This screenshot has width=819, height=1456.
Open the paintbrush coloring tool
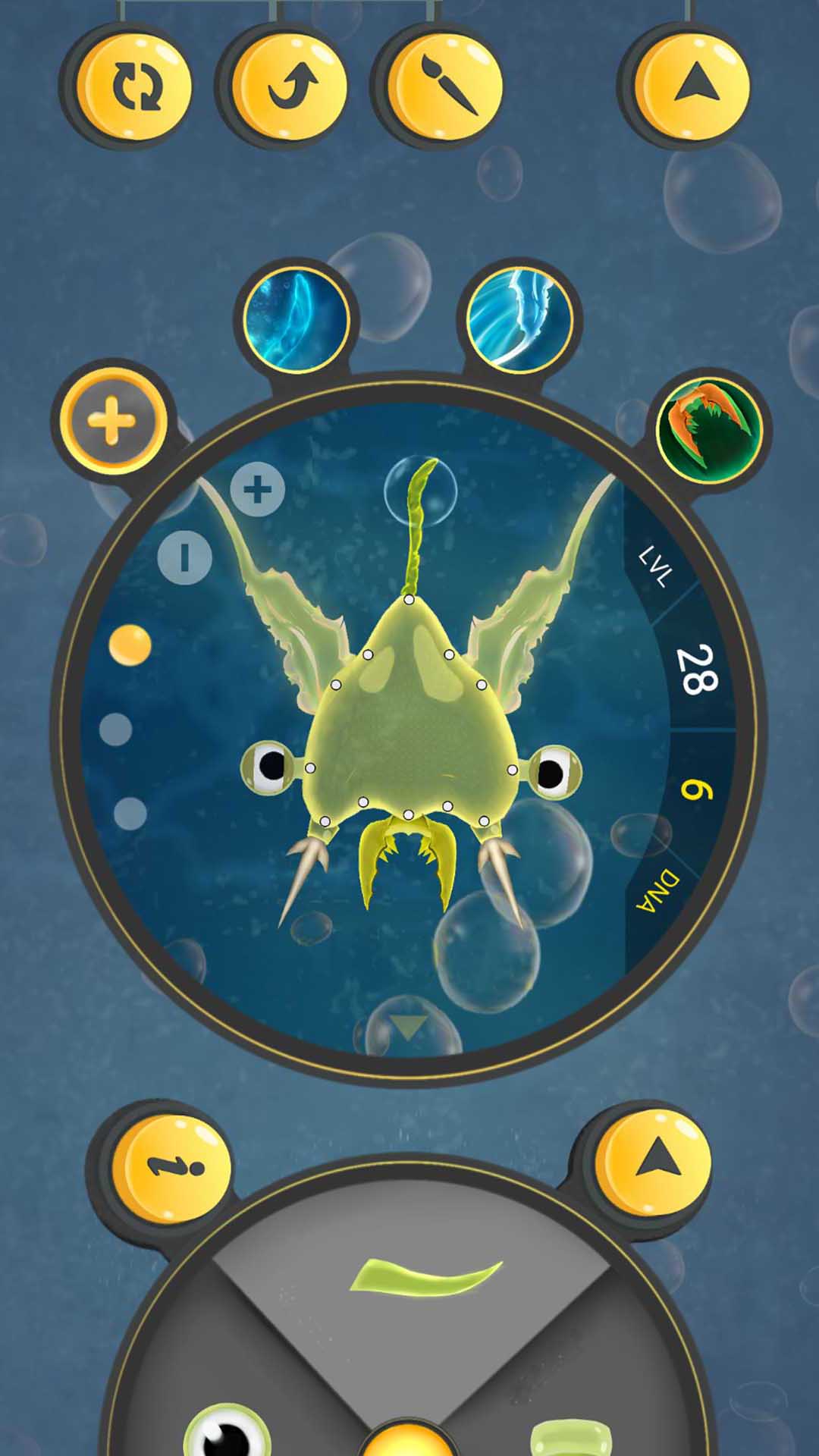[445, 85]
